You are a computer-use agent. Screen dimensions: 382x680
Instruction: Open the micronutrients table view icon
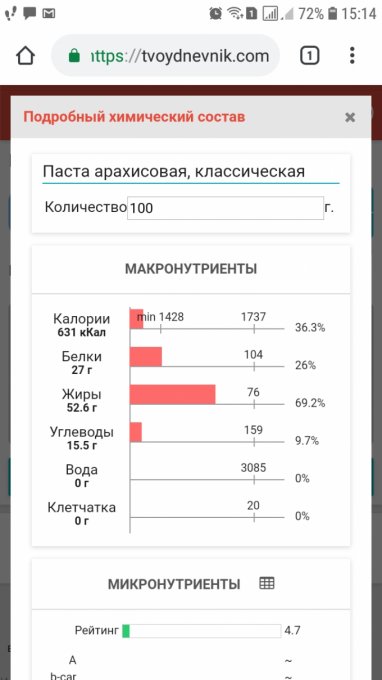(x=267, y=583)
